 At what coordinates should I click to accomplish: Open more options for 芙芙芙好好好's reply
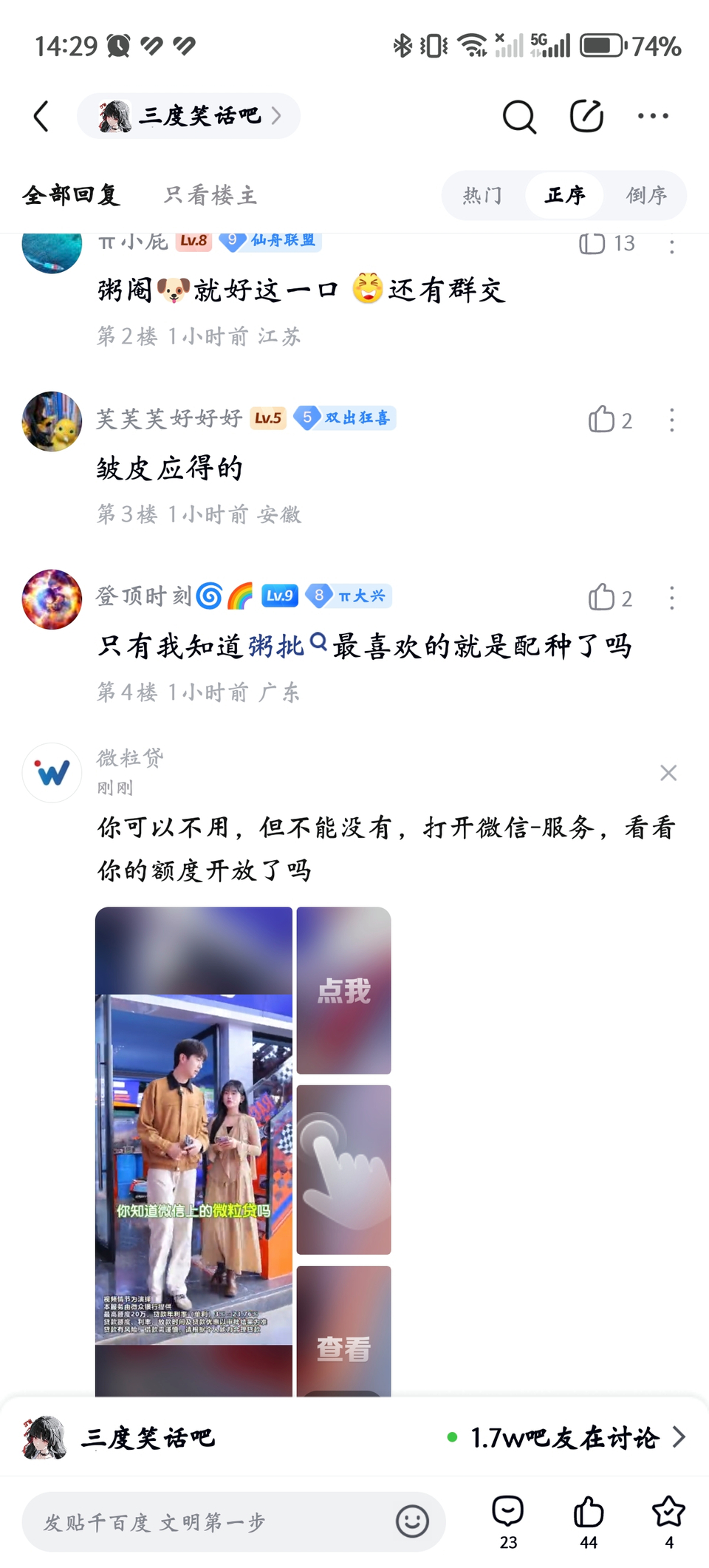click(x=671, y=420)
